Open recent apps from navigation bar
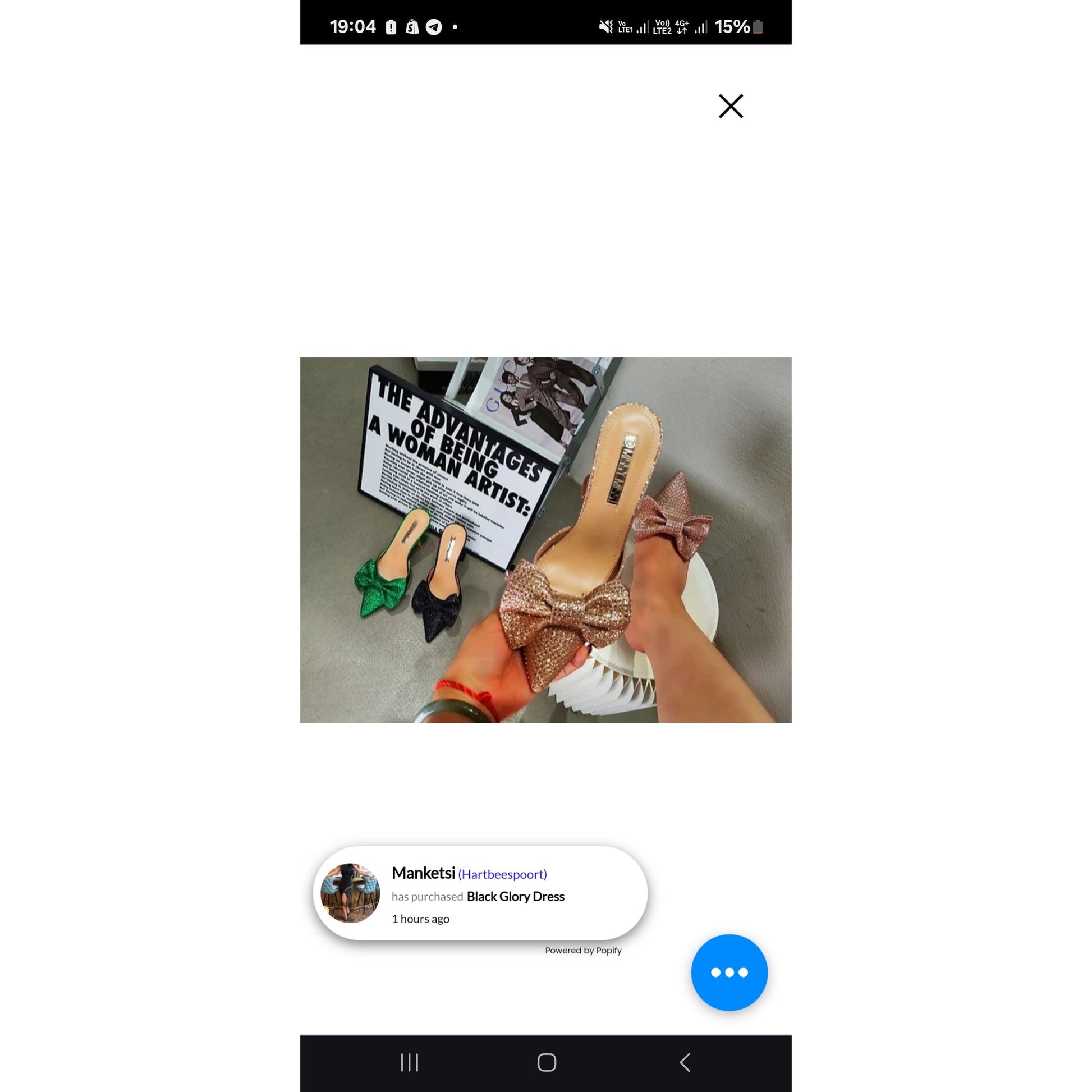The height and width of the screenshot is (1092, 1092). [409, 1063]
